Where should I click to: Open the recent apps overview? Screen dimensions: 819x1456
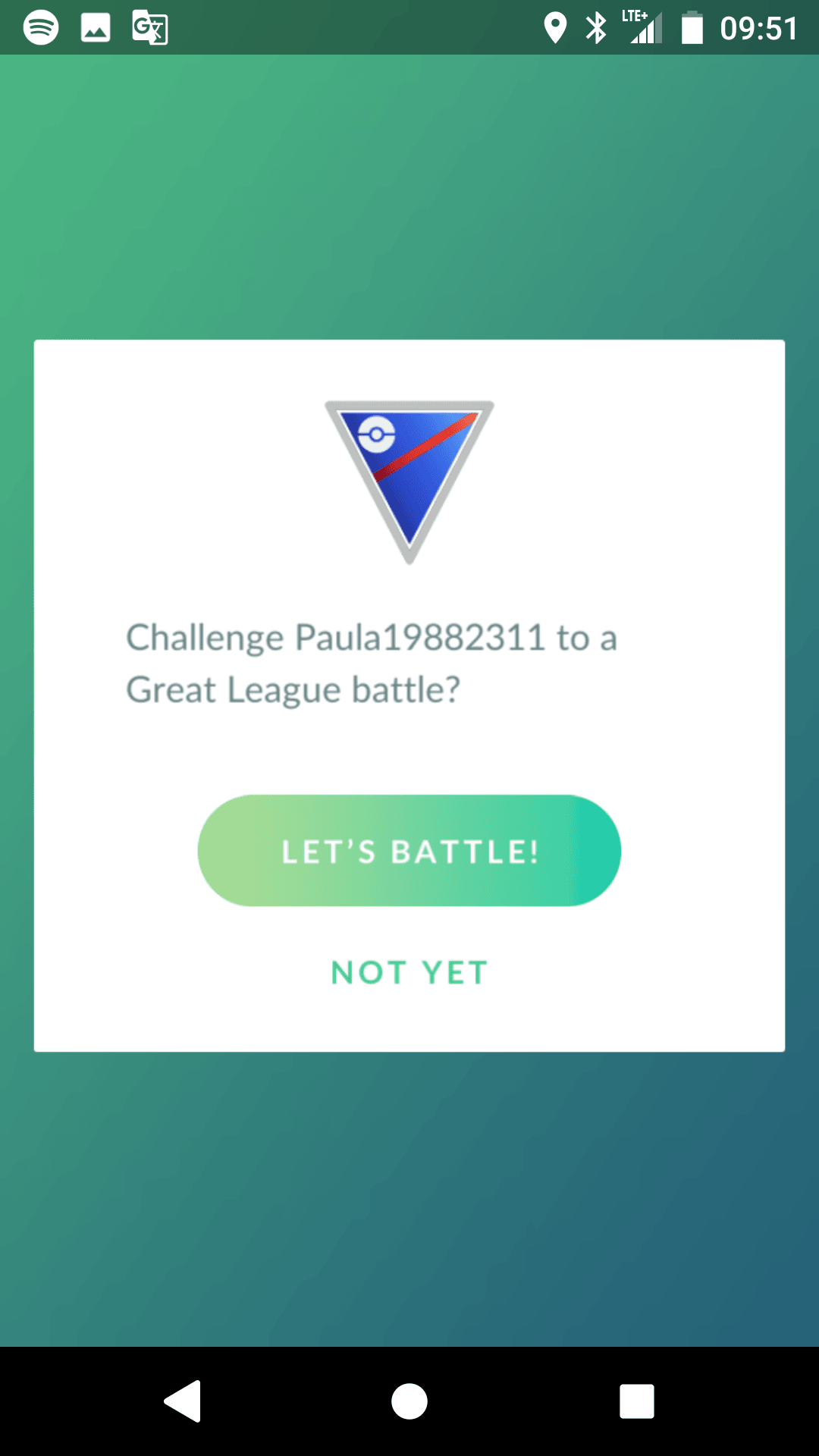pos(637,1401)
